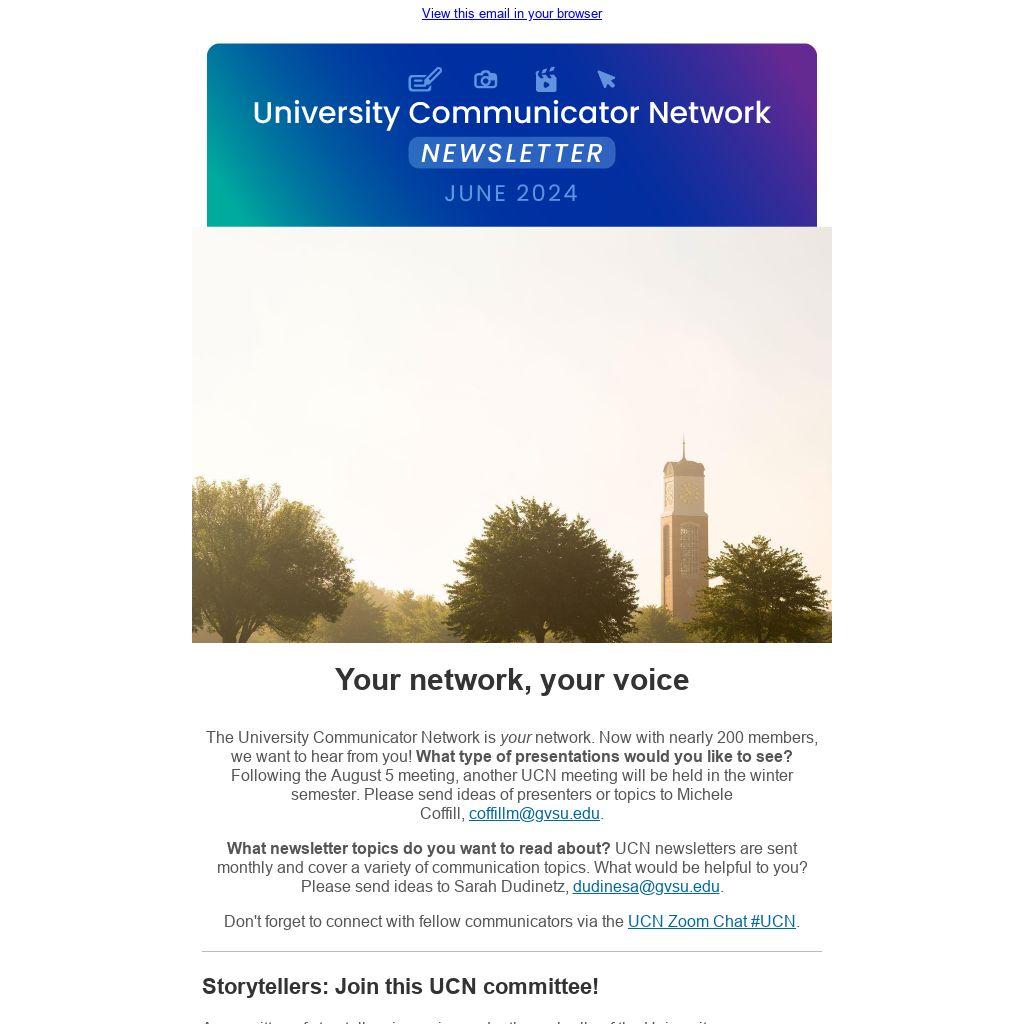Open the UCN Zoom Chat #UCN link
1024x1024 pixels.
coord(711,921)
